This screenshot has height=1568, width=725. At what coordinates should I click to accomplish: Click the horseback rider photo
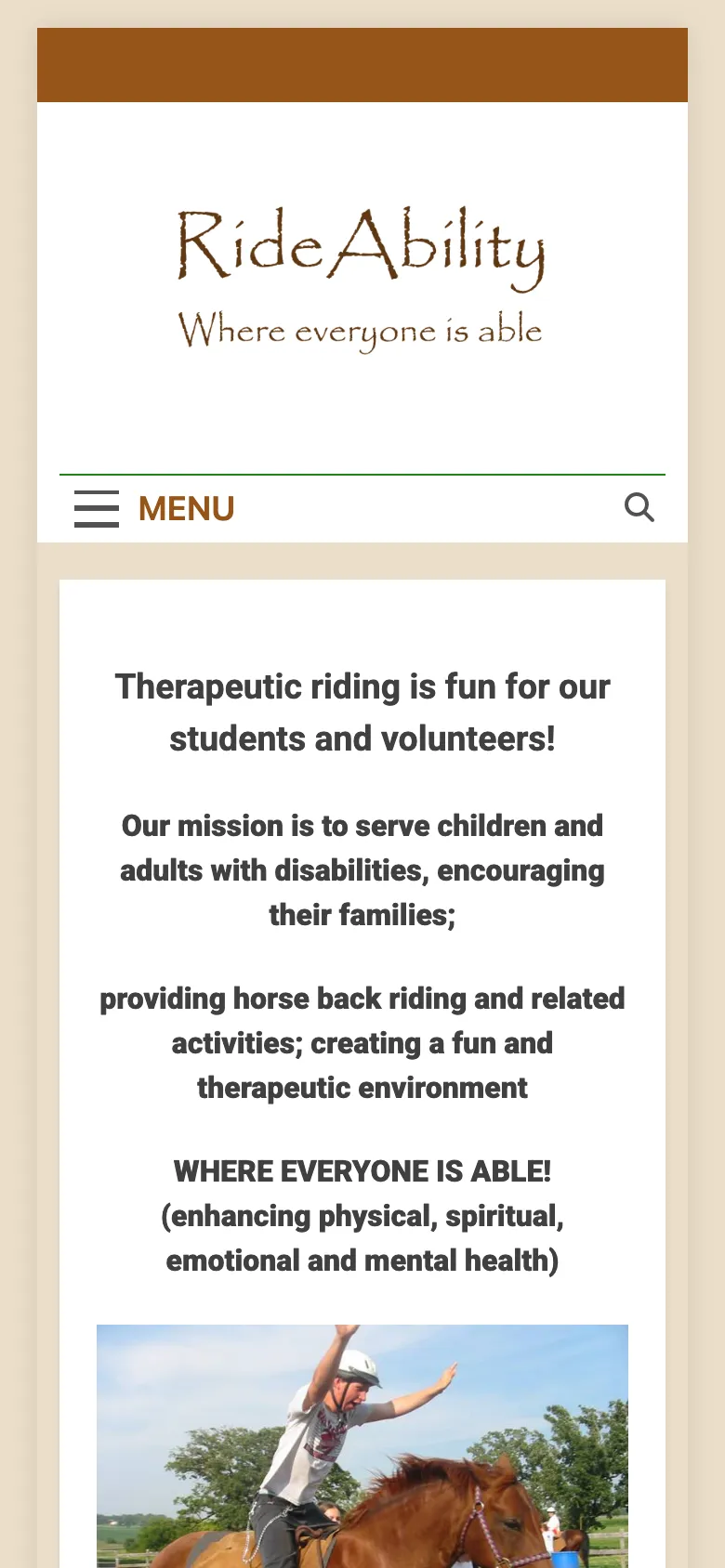coord(362,1446)
